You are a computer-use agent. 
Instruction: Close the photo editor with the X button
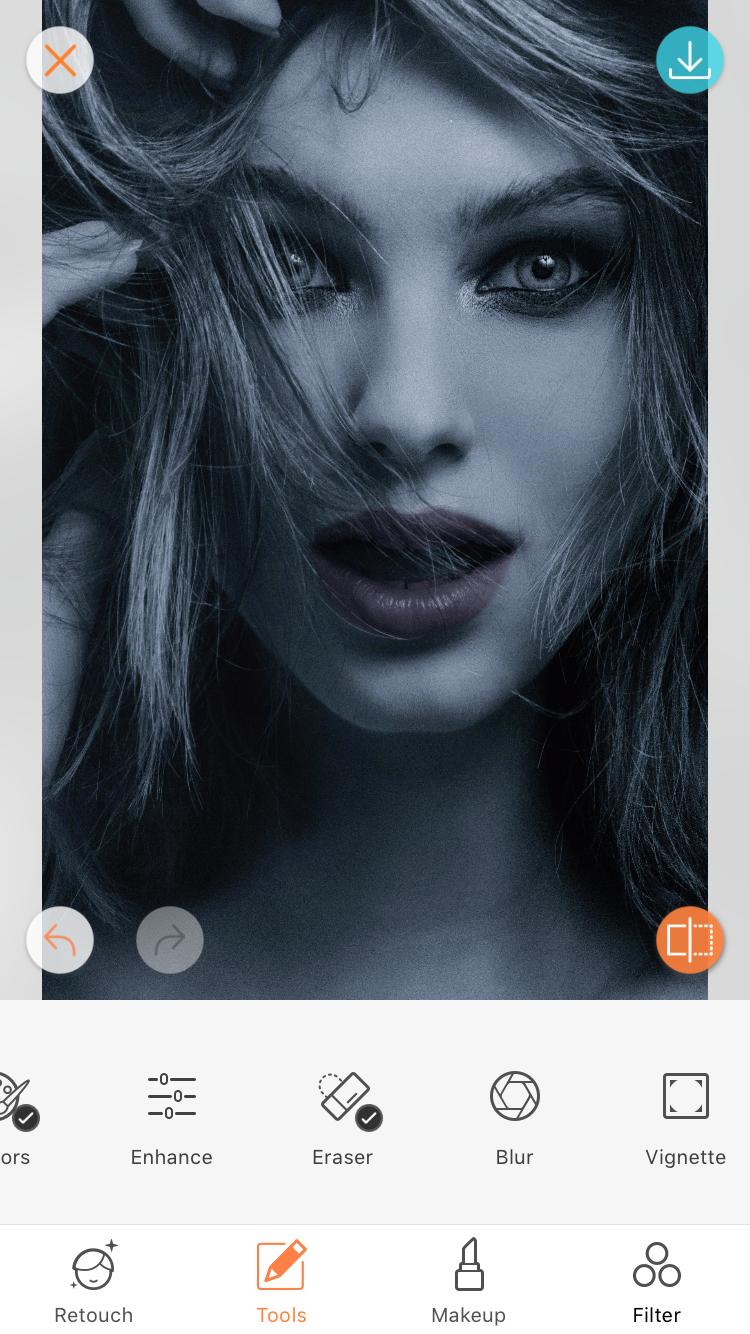pos(60,60)
